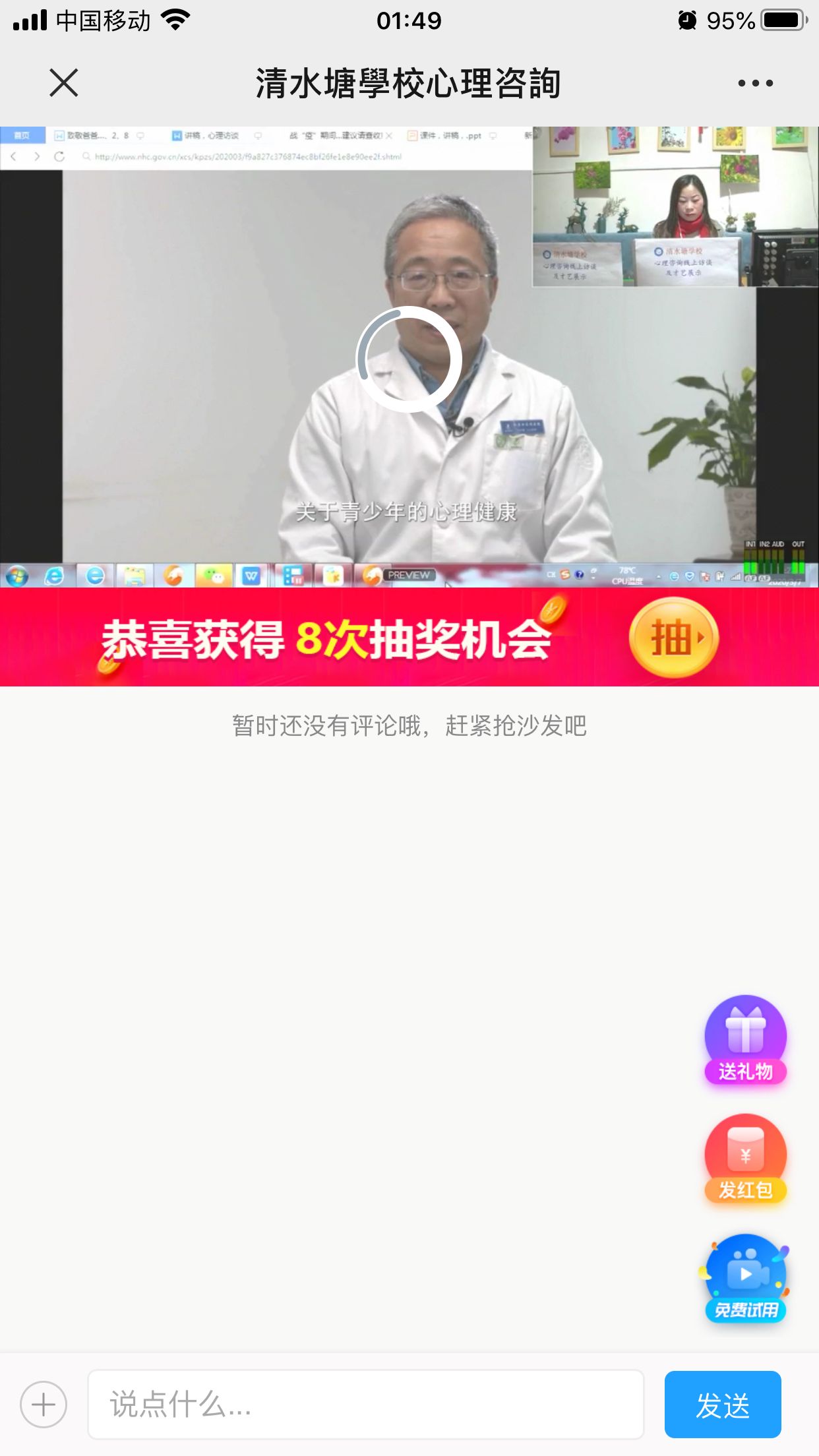Tap the 抽 lottery draw button
Viewport: 819px width, 1456px height.
point(673,638)
